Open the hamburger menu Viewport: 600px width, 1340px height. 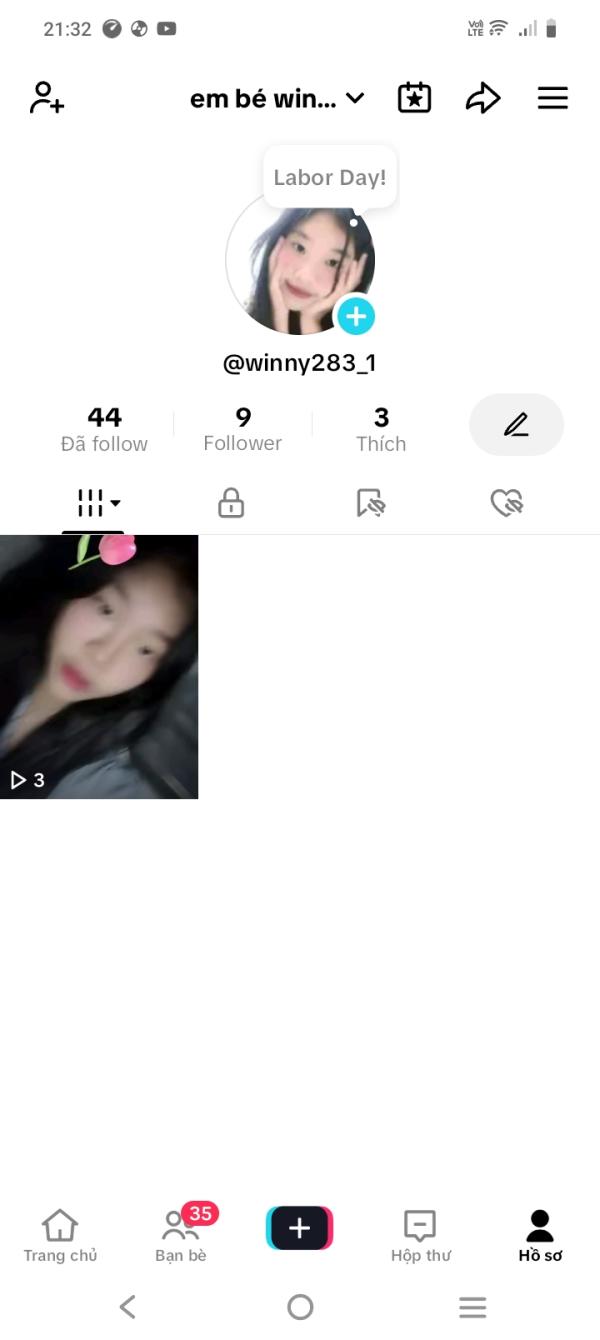(552, 98)
